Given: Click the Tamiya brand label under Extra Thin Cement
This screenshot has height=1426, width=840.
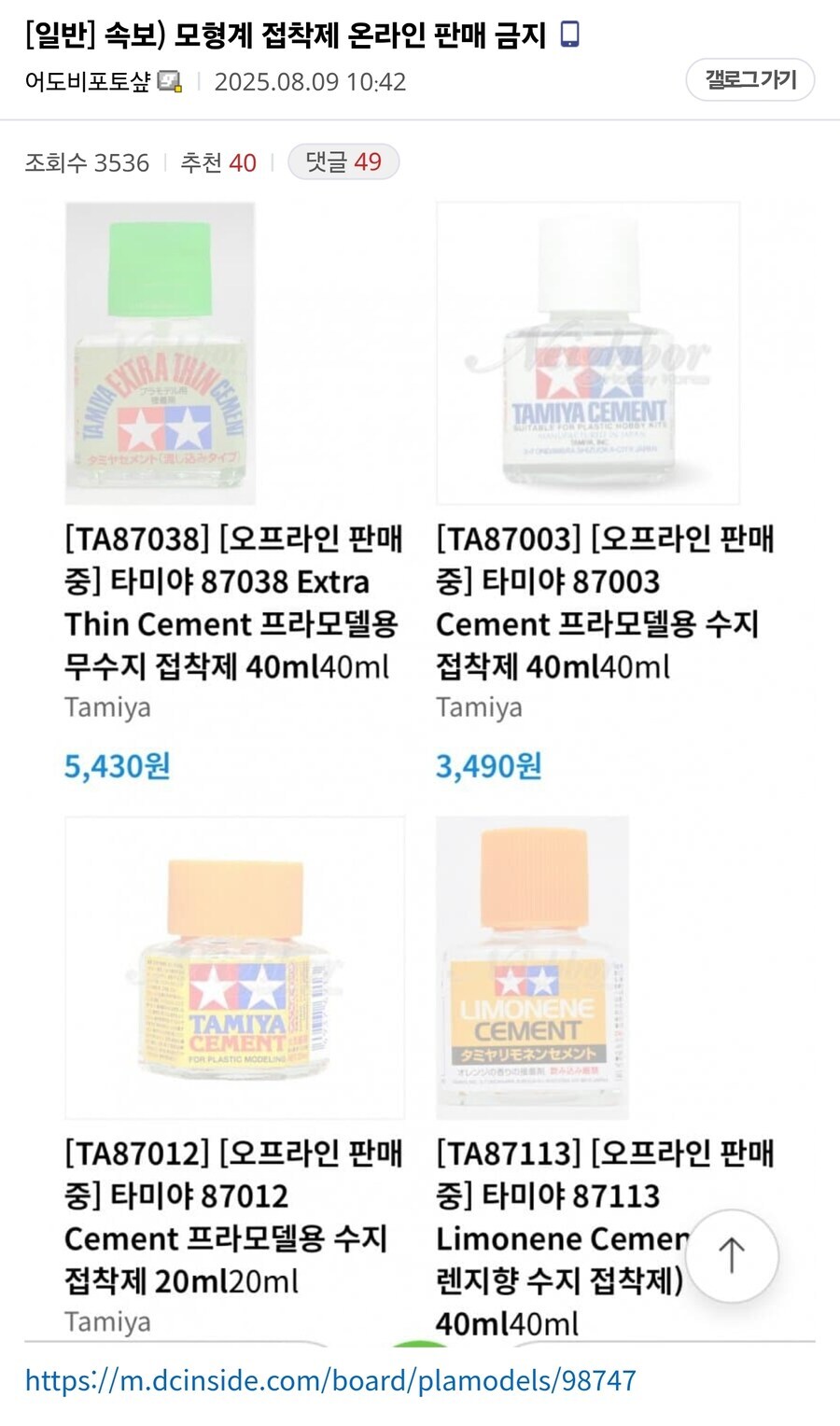Looking at the screenshot, I should [106, 707].
